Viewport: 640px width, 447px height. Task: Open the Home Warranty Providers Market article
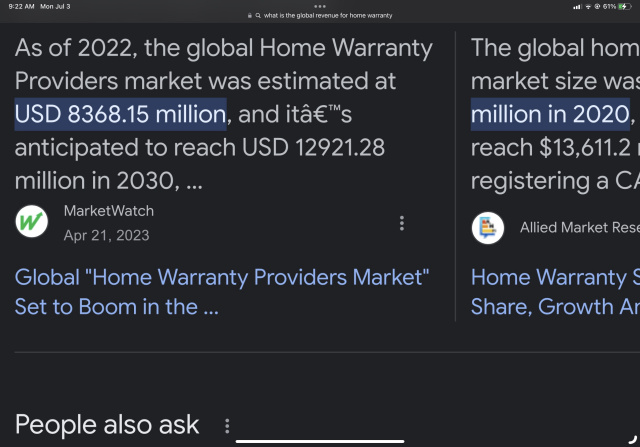(221, 291)
